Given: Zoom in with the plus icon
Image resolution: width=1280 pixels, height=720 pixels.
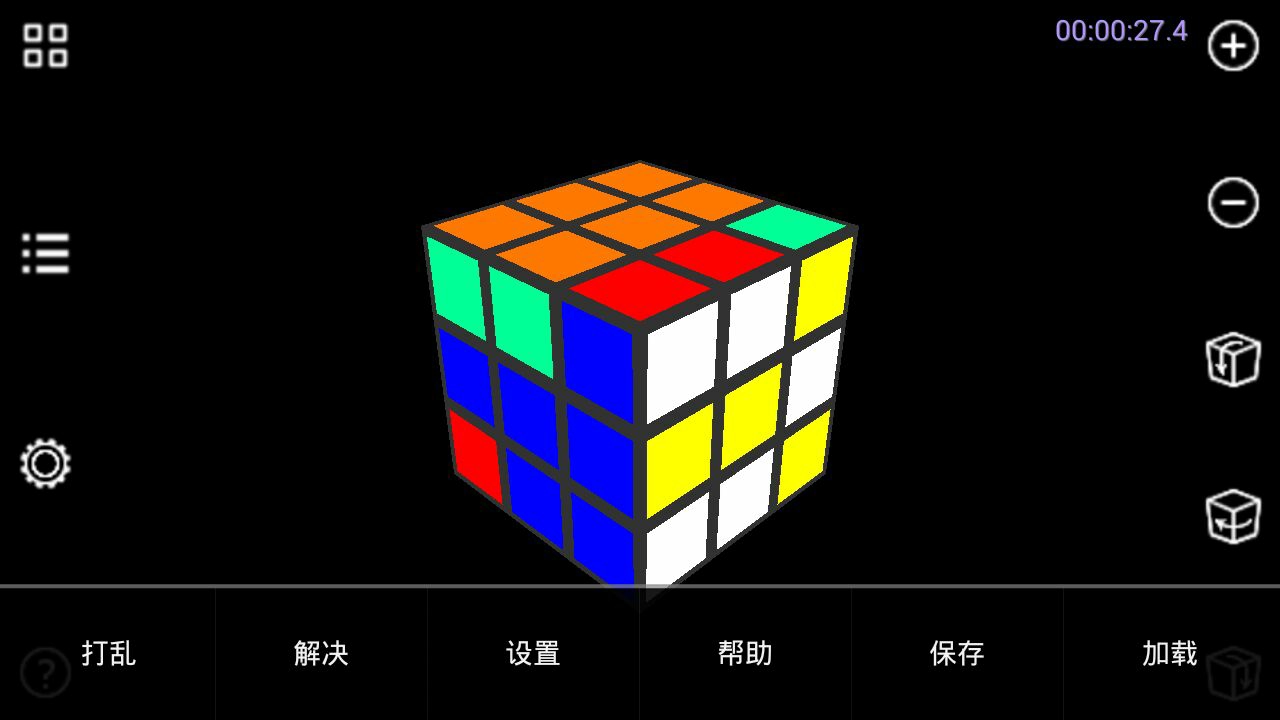Looking at the screenshot, I should pos(1233,46).
